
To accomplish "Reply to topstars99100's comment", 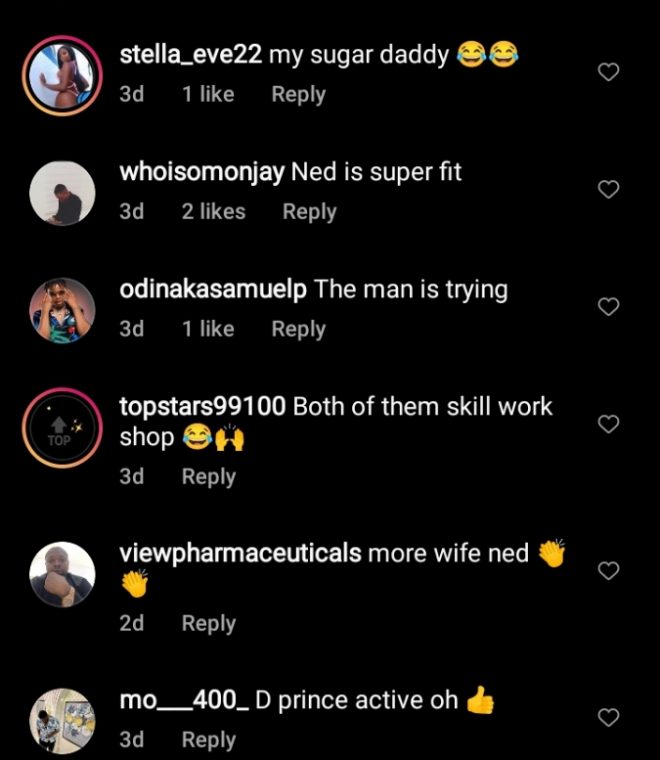I will coord(208,476).
